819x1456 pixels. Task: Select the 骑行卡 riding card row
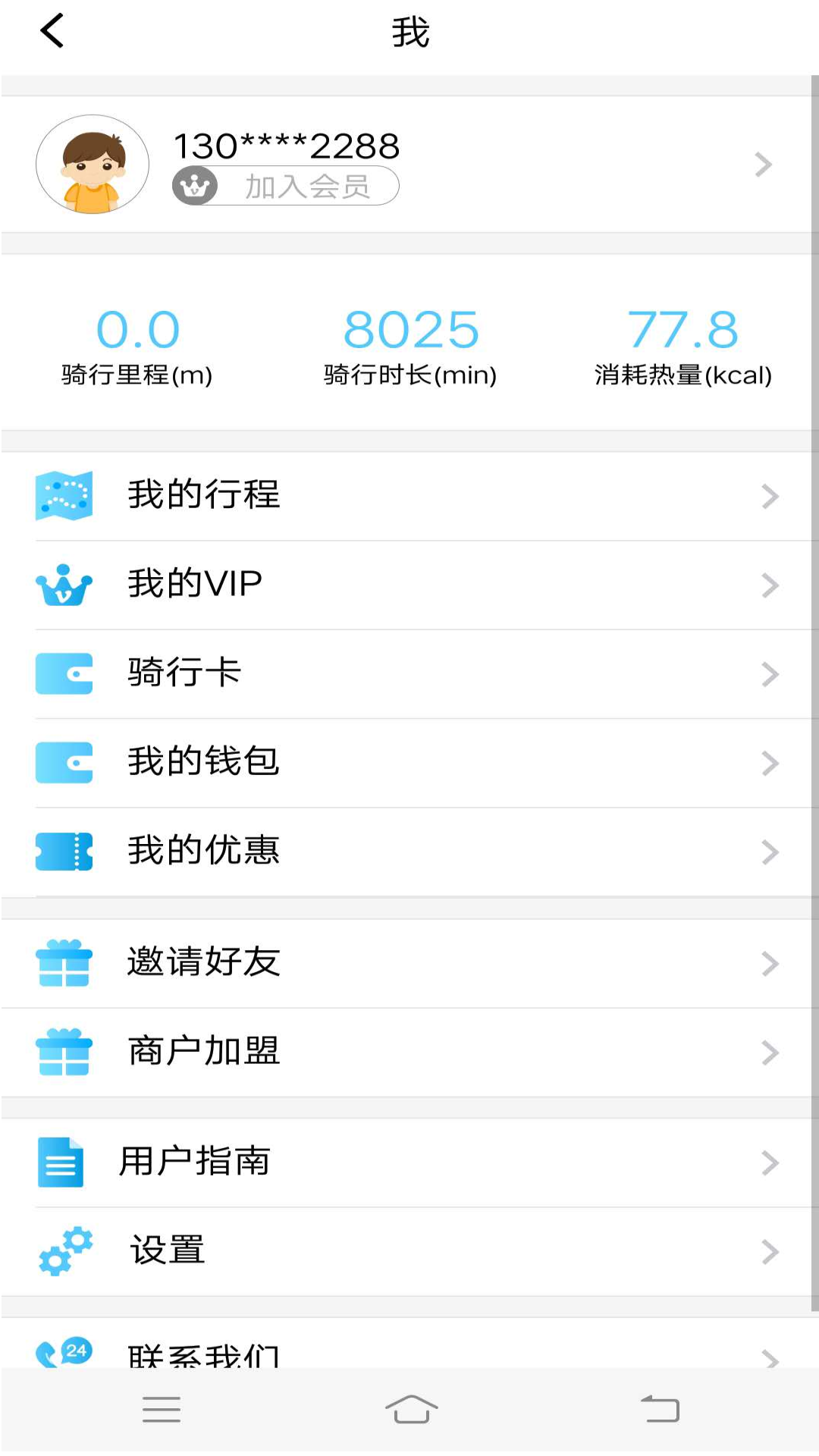click(409, 673)
